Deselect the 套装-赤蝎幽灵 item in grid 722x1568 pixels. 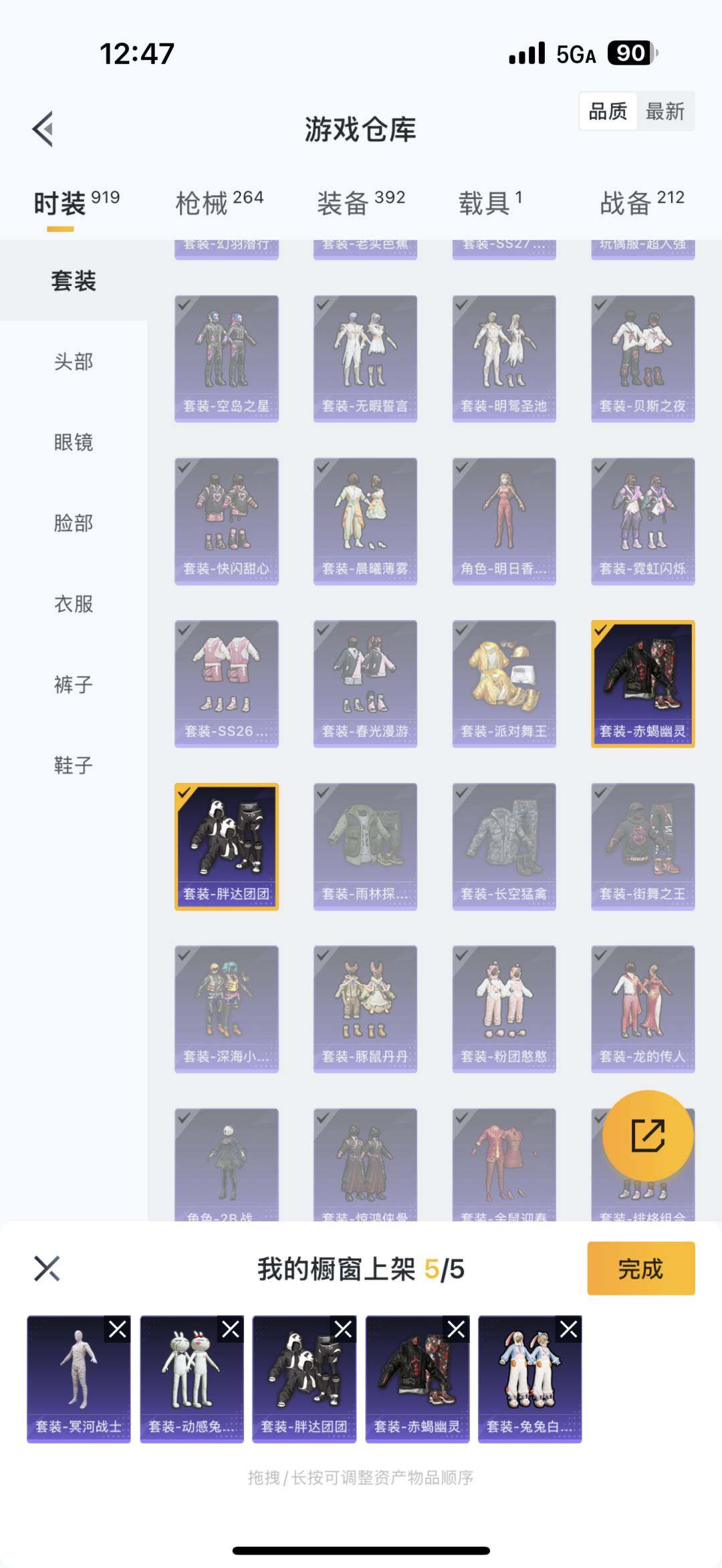[642, 683]
